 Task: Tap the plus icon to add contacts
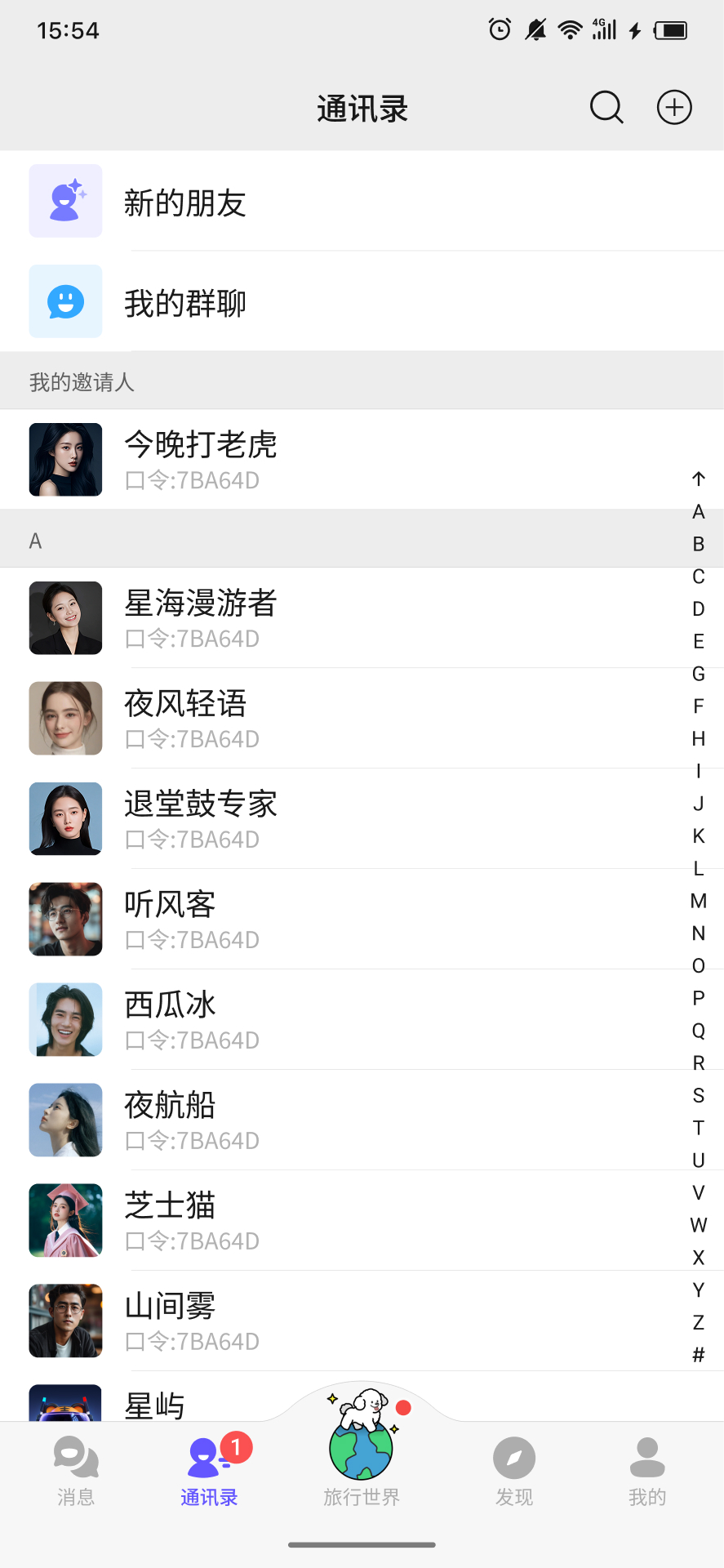(x=673, y=107)
